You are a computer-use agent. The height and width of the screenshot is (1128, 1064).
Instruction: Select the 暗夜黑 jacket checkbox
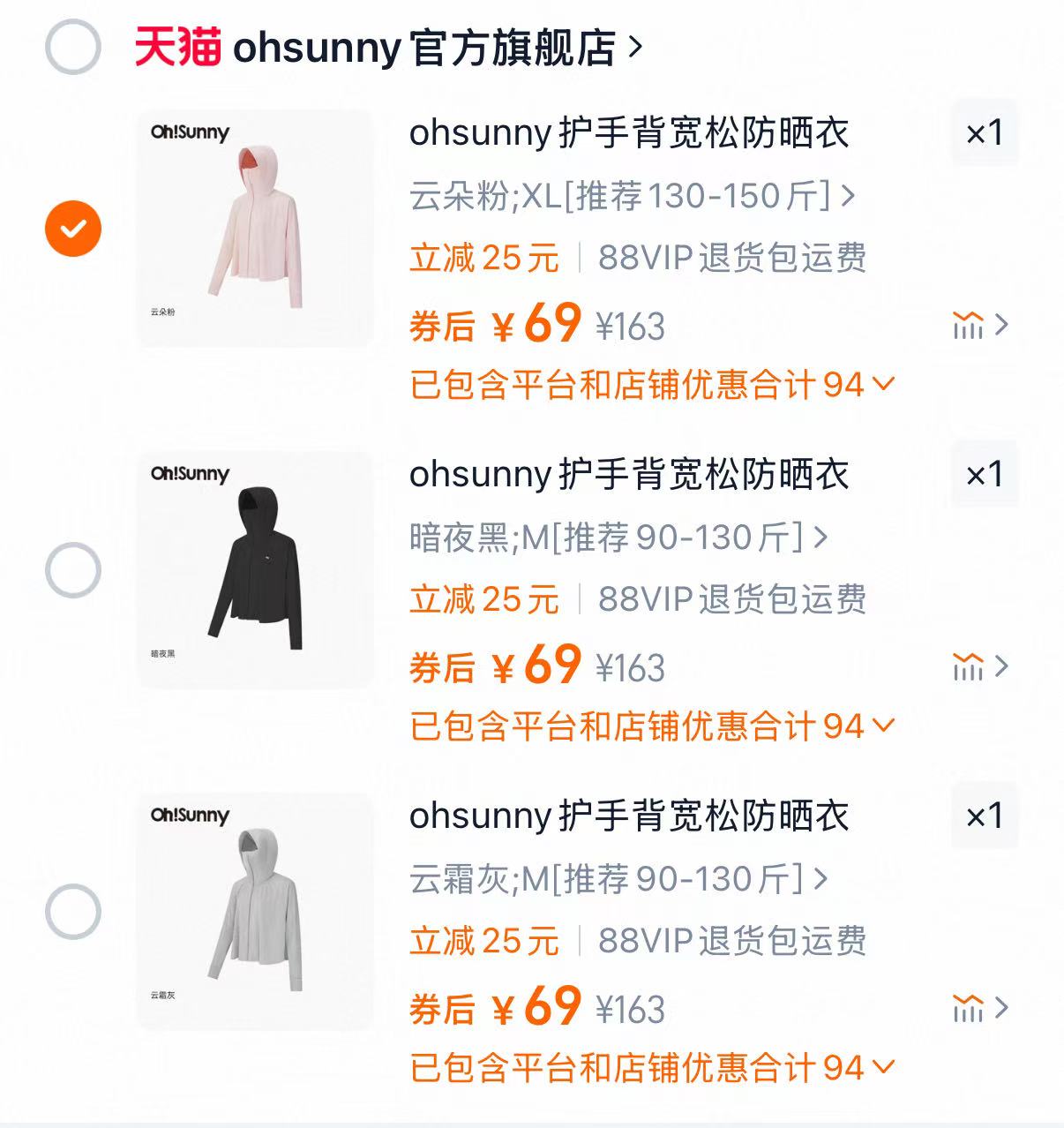point(72,569)
